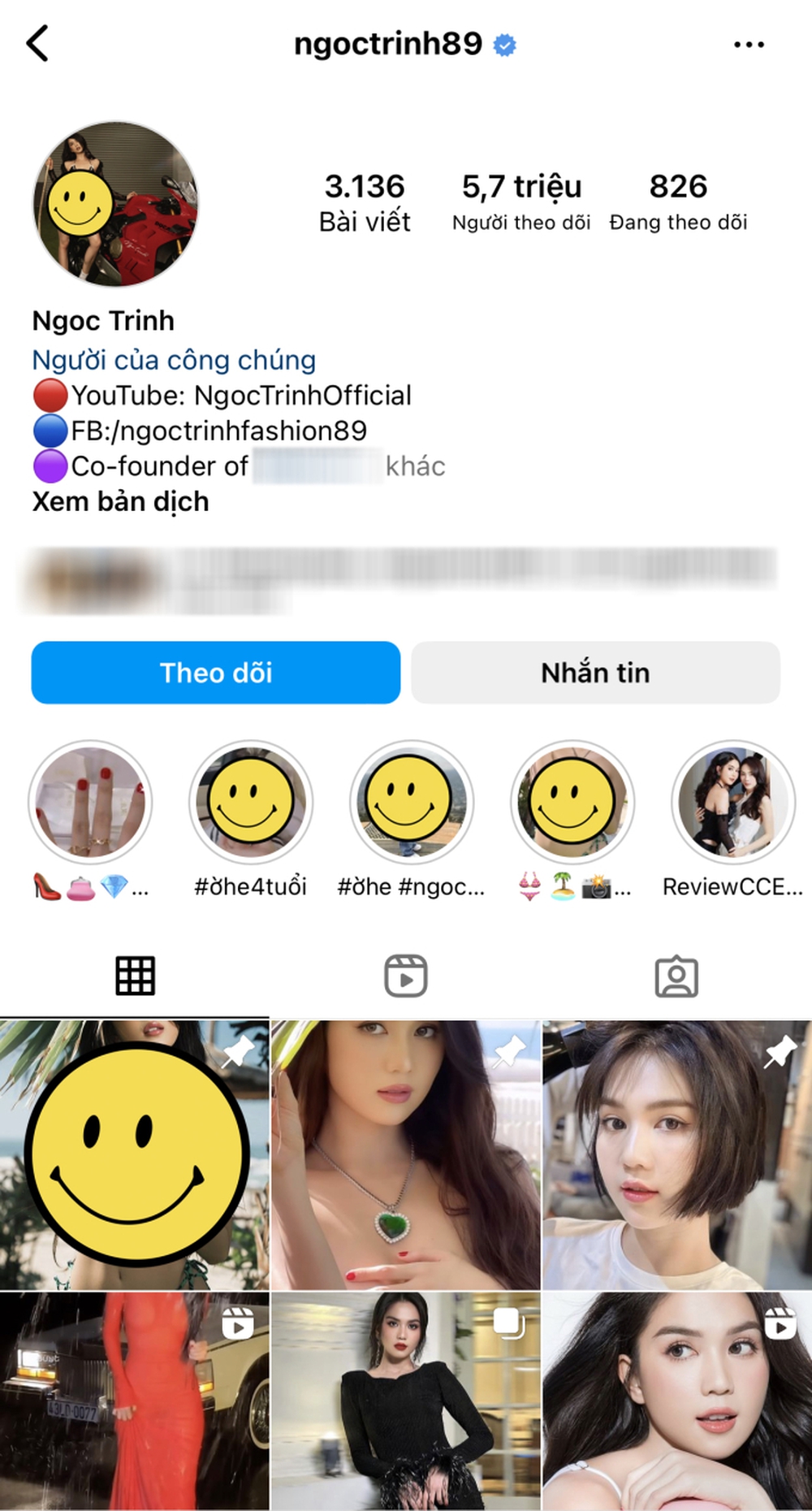
Task: Open the pinned post with green heart necklace
Action: pos(405,1154)
